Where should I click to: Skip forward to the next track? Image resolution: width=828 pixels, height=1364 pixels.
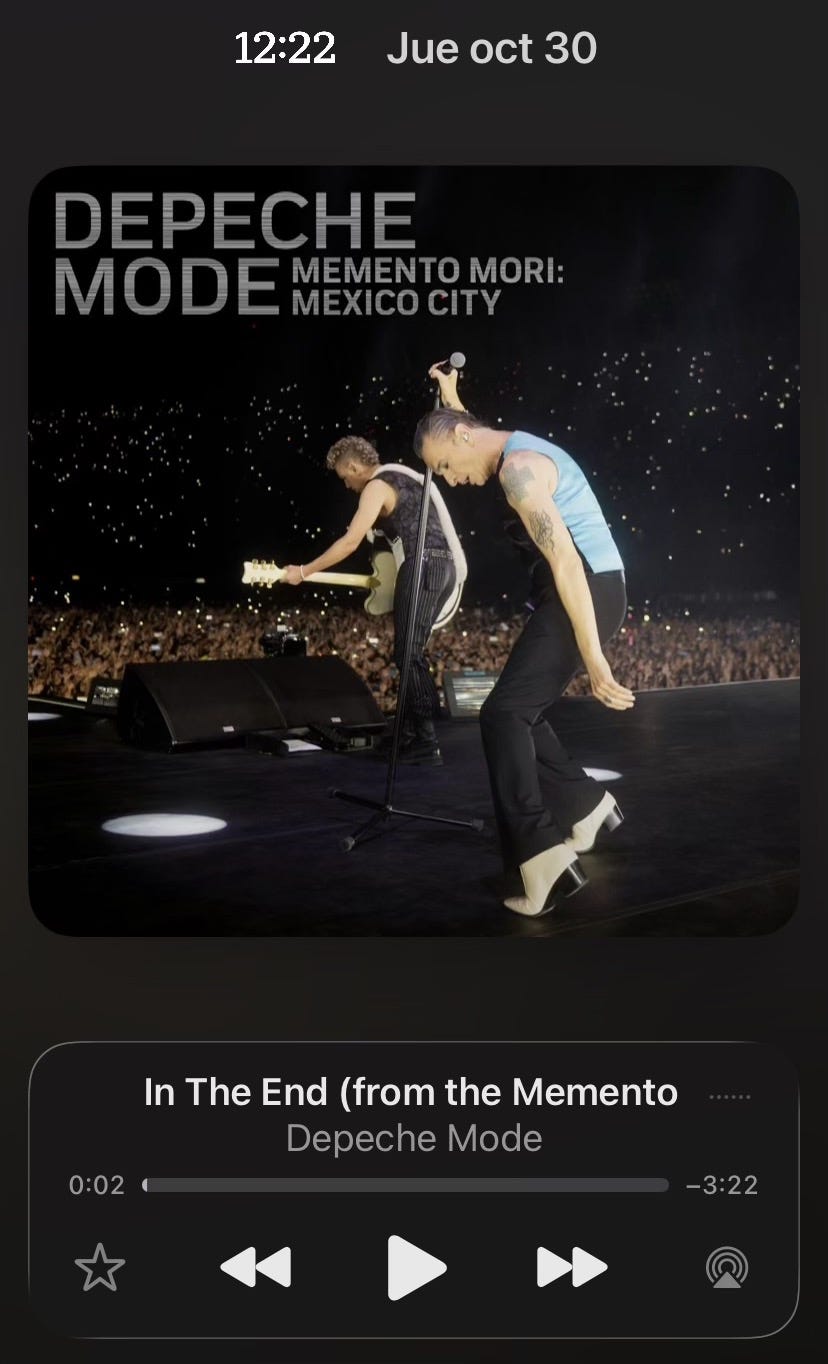click(x=572, y=1267)
